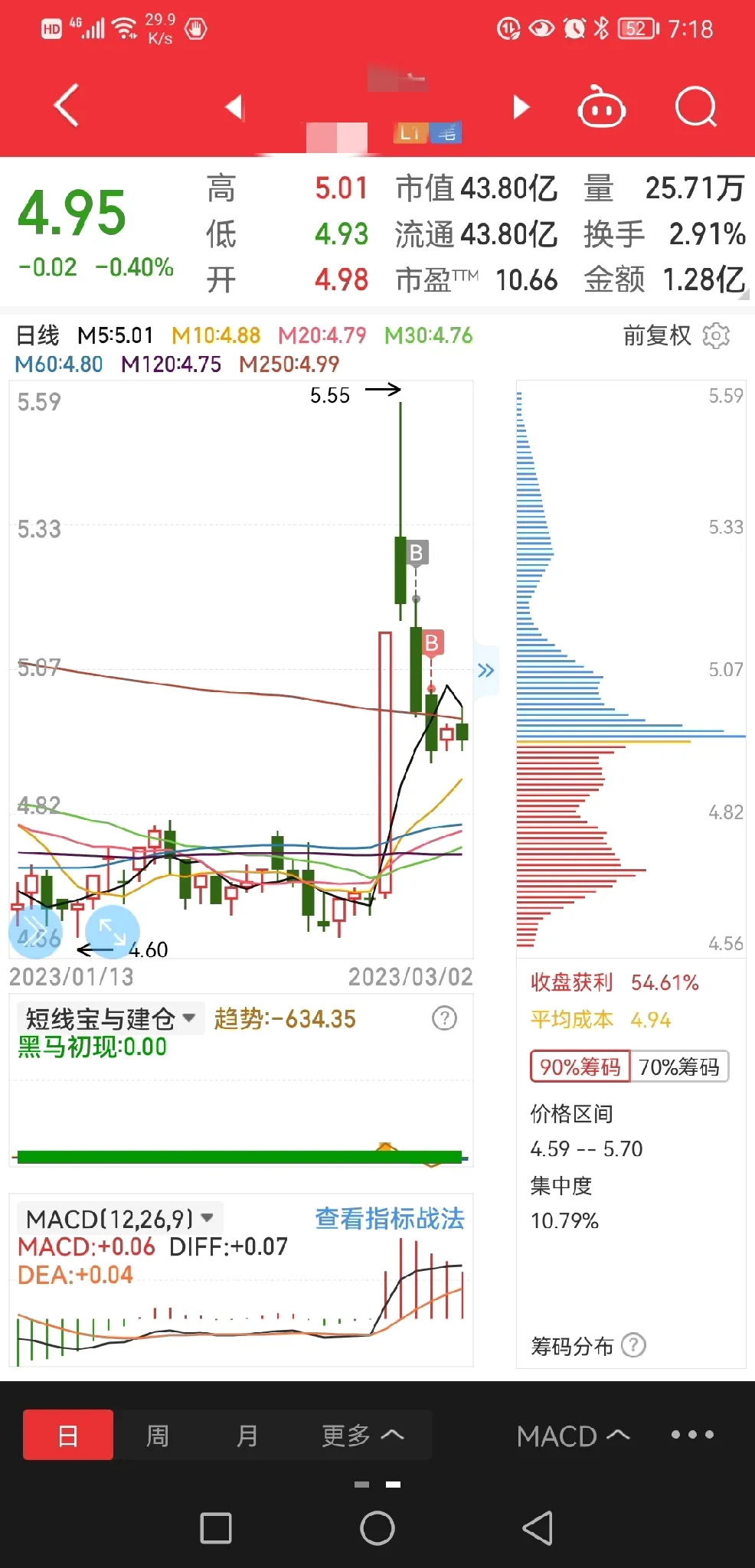755x1568 pixels.
Task: Switch to the next stock
Action: (521, 107)
